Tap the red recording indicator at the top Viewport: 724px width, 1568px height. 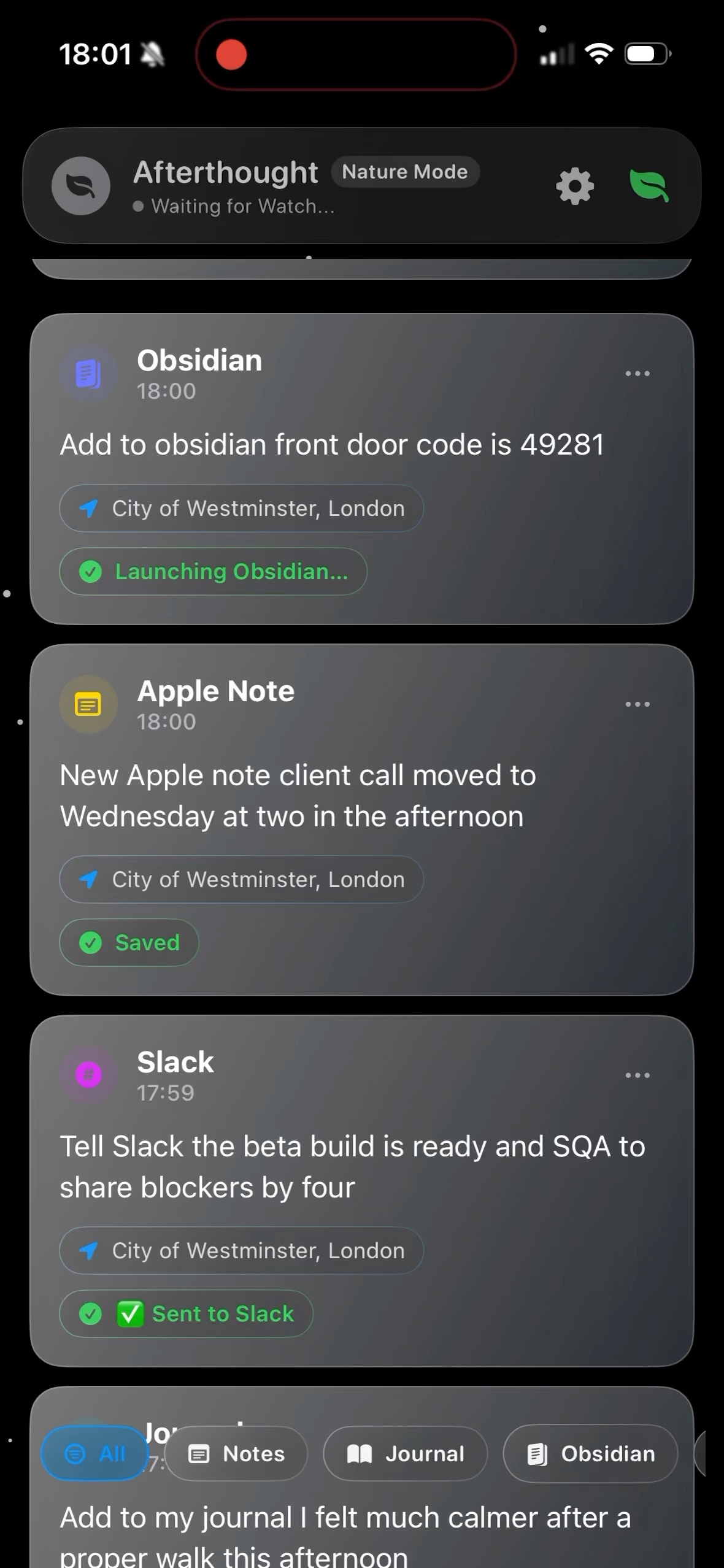(231, 54)
